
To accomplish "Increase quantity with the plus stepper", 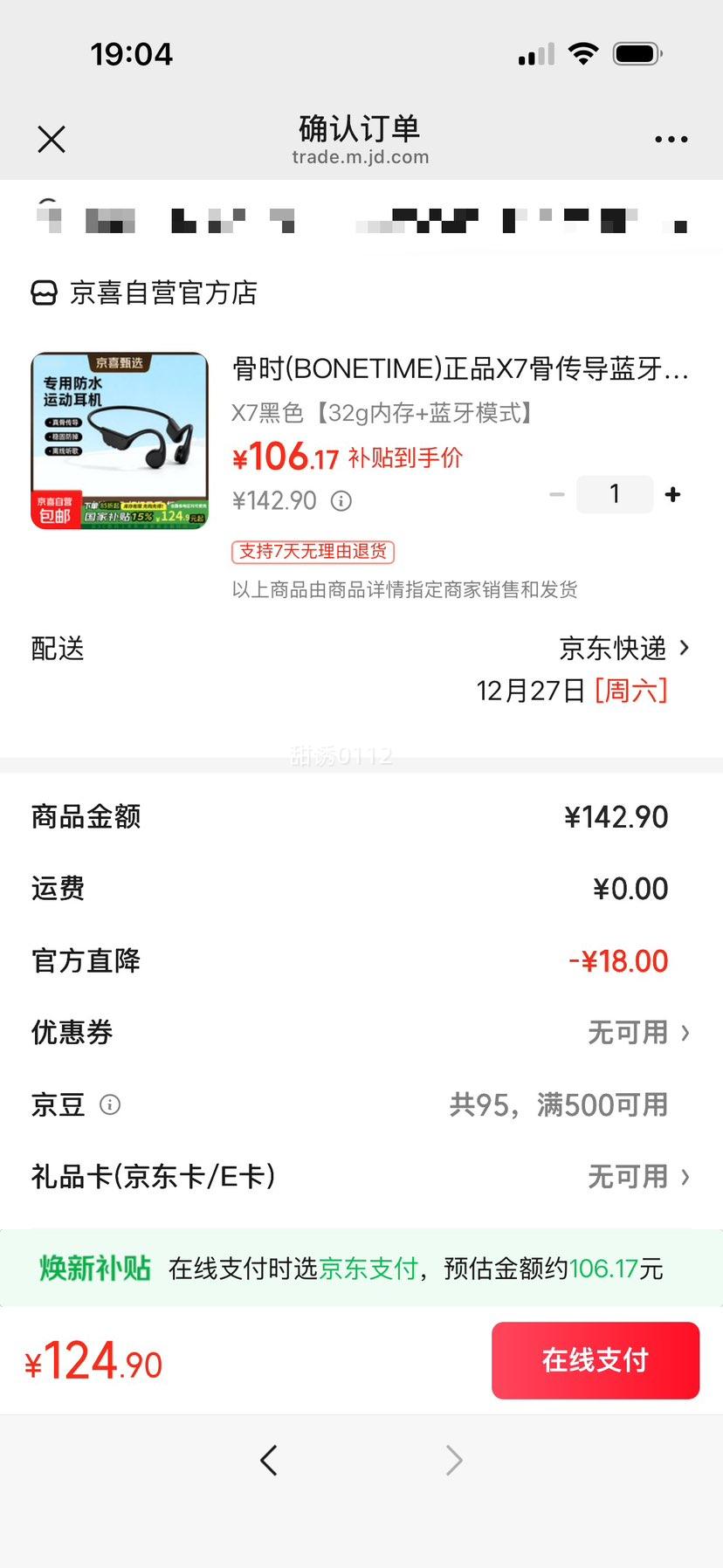I will click(x=673, y=494).
